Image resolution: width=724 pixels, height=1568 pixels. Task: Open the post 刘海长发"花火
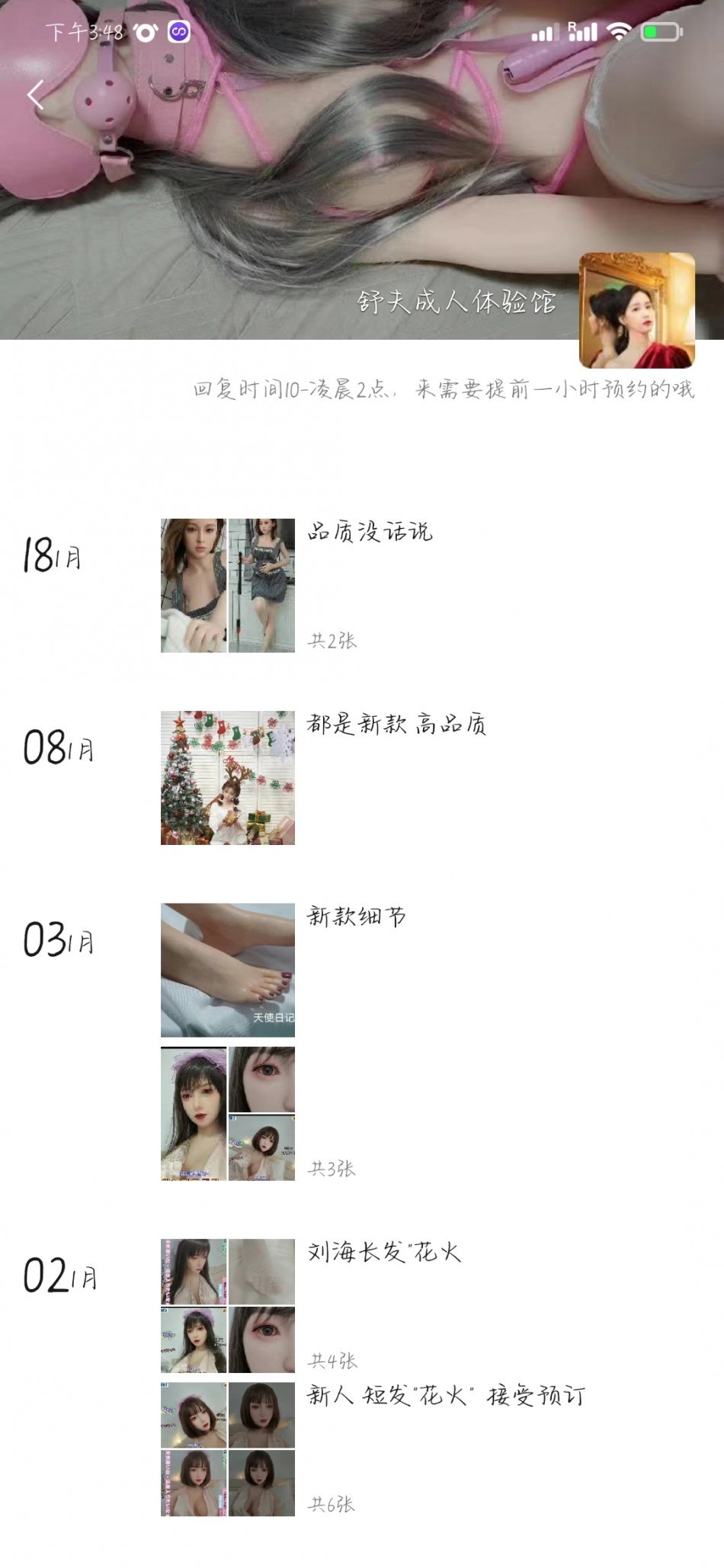(x=384, y=1252)
